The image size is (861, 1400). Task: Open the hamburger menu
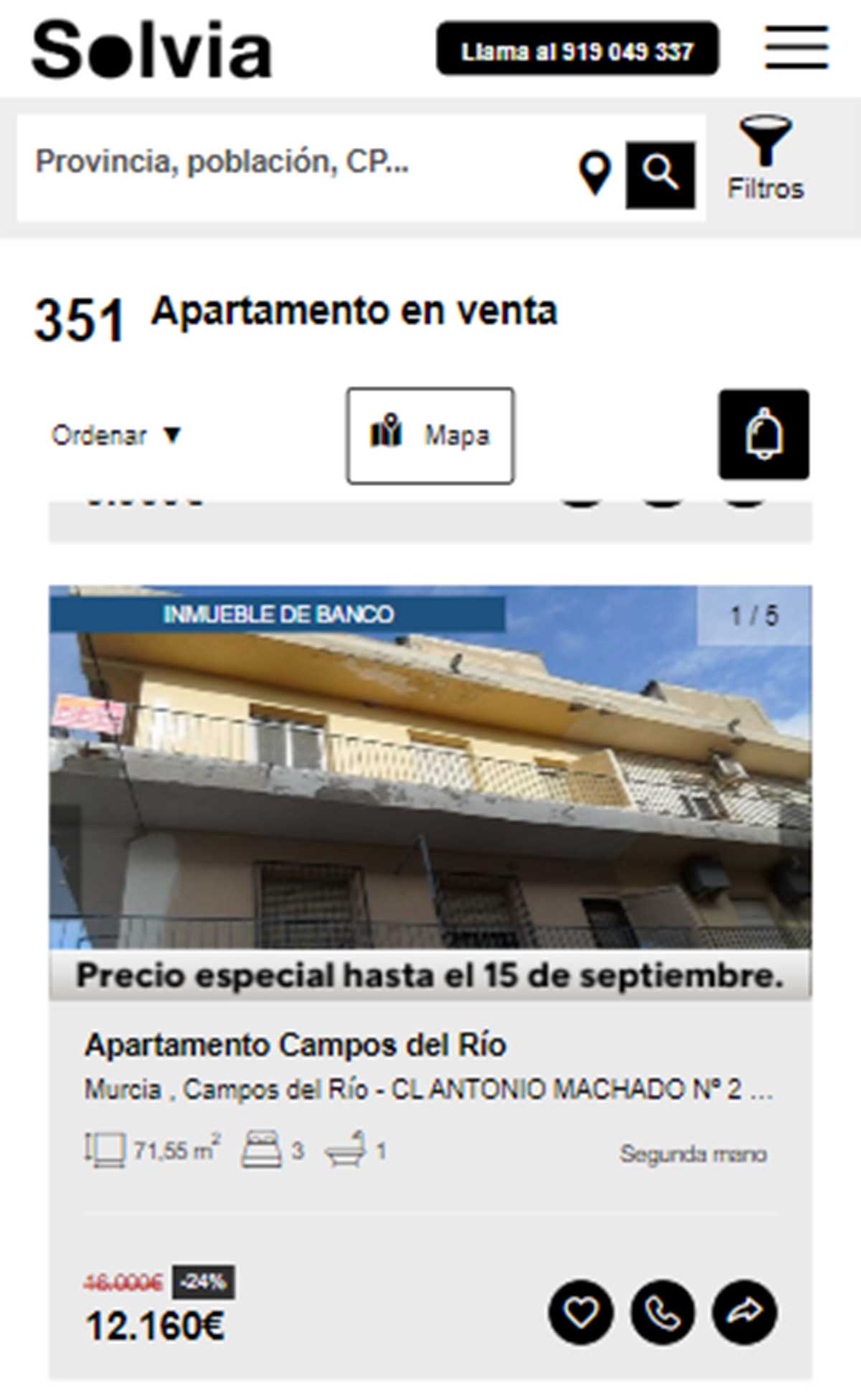(796, 47)
